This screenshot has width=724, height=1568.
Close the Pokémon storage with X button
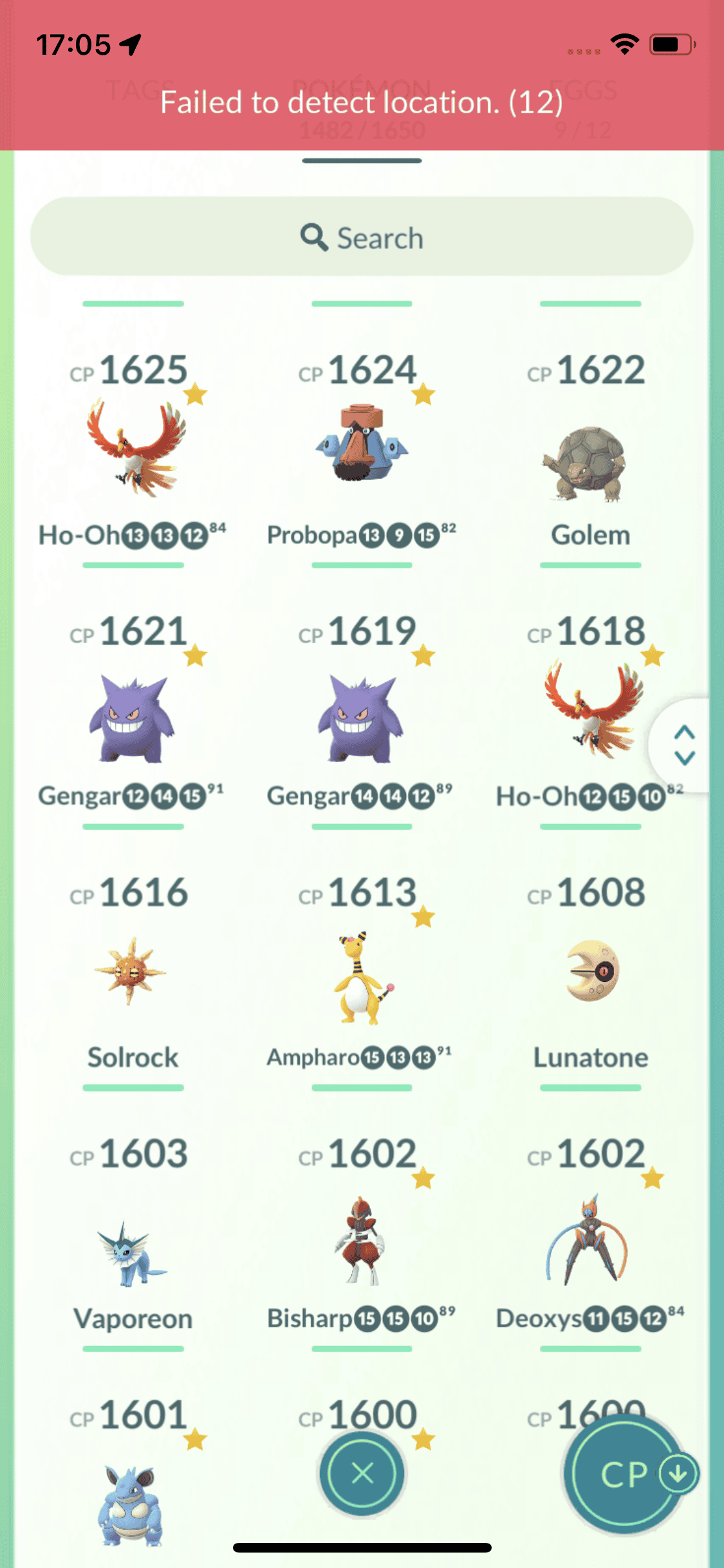pos(362,1472)
